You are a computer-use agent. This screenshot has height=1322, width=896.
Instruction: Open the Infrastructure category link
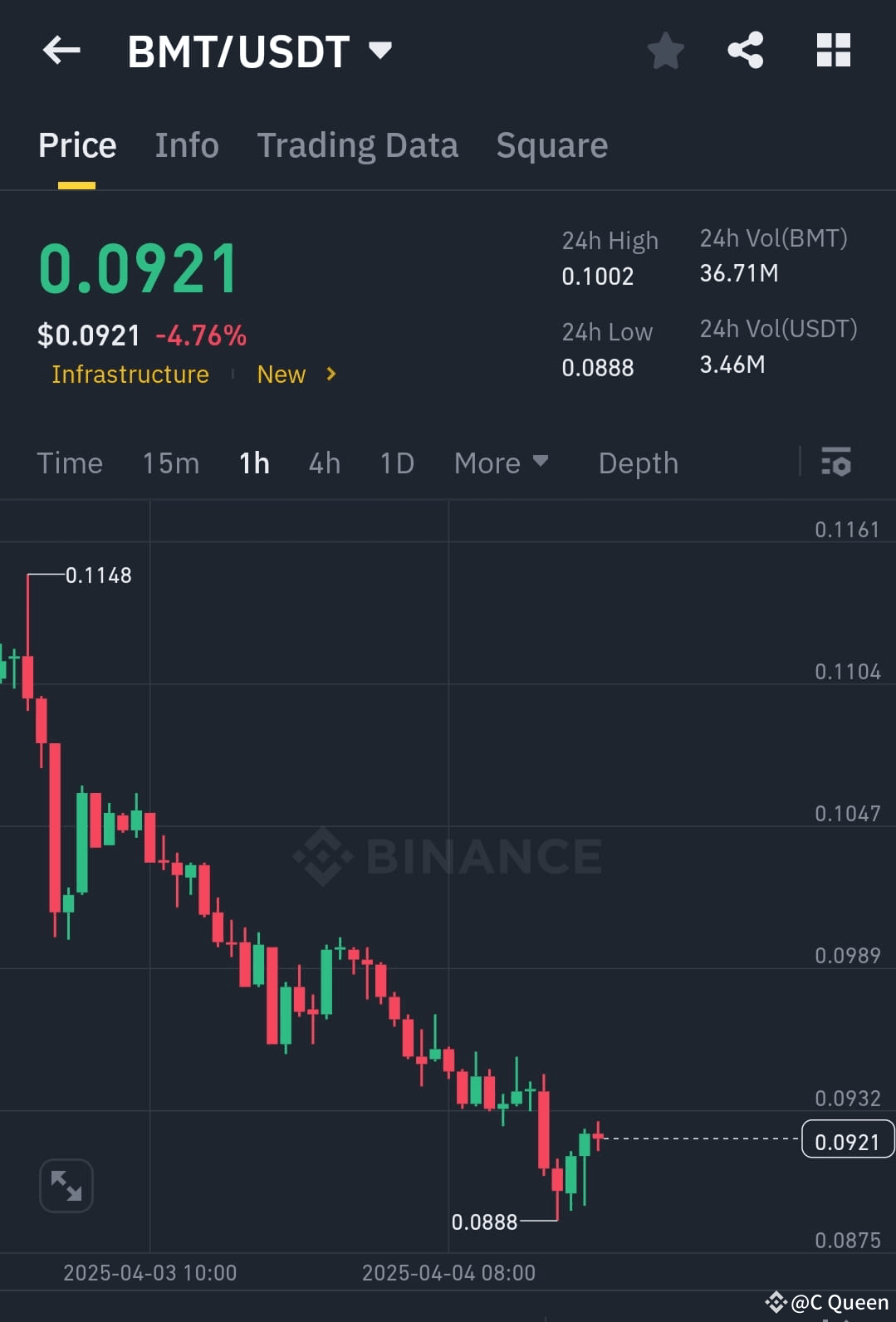tap(130, 375)
